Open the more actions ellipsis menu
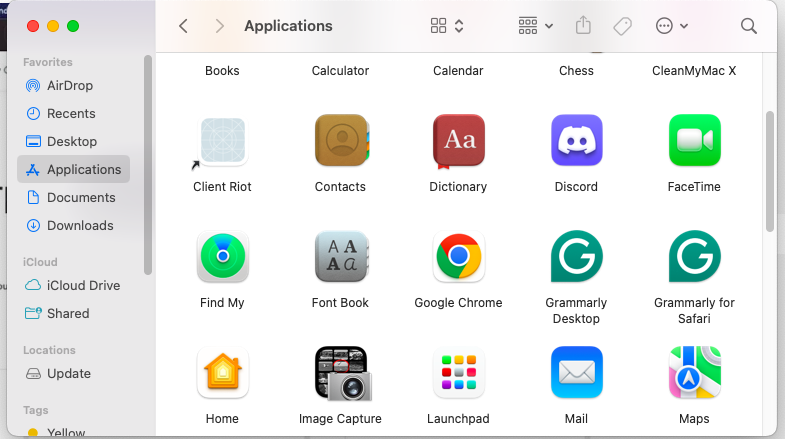The width and height of the screenshot is (785, 439). 671,26
